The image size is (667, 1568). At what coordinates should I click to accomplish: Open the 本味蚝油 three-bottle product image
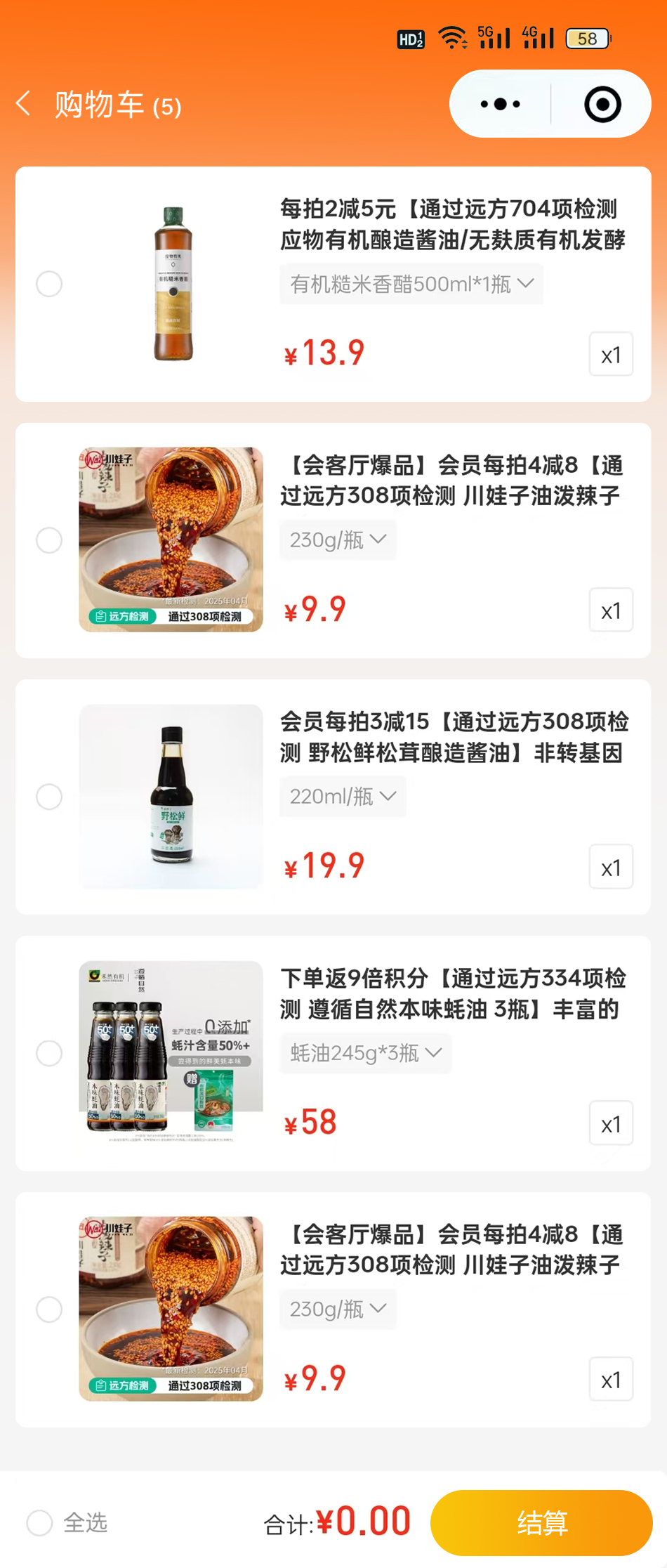[x=171, y=1053]
